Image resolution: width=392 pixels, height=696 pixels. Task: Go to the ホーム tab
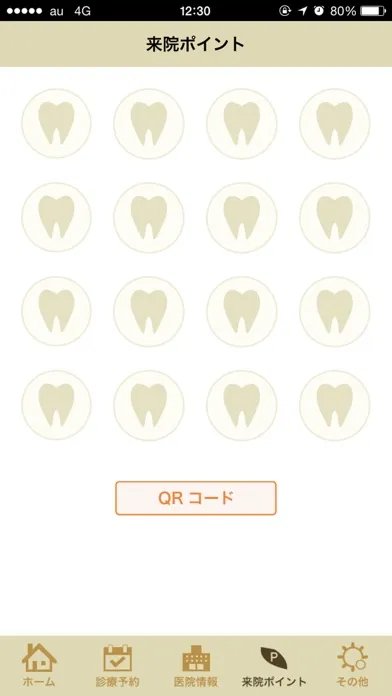point(39,665)
